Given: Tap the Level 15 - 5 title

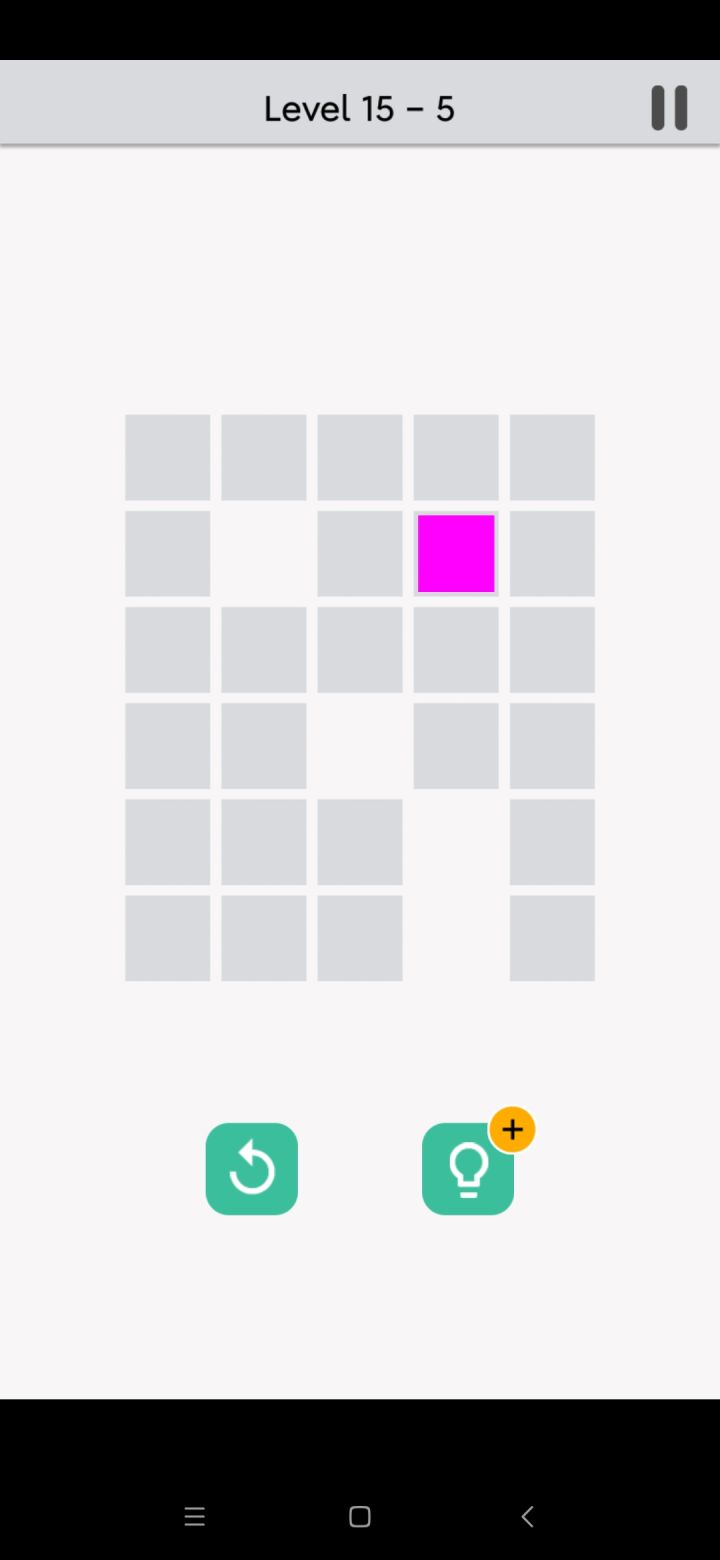Looking at the screenshot, I should coord(359,108).
